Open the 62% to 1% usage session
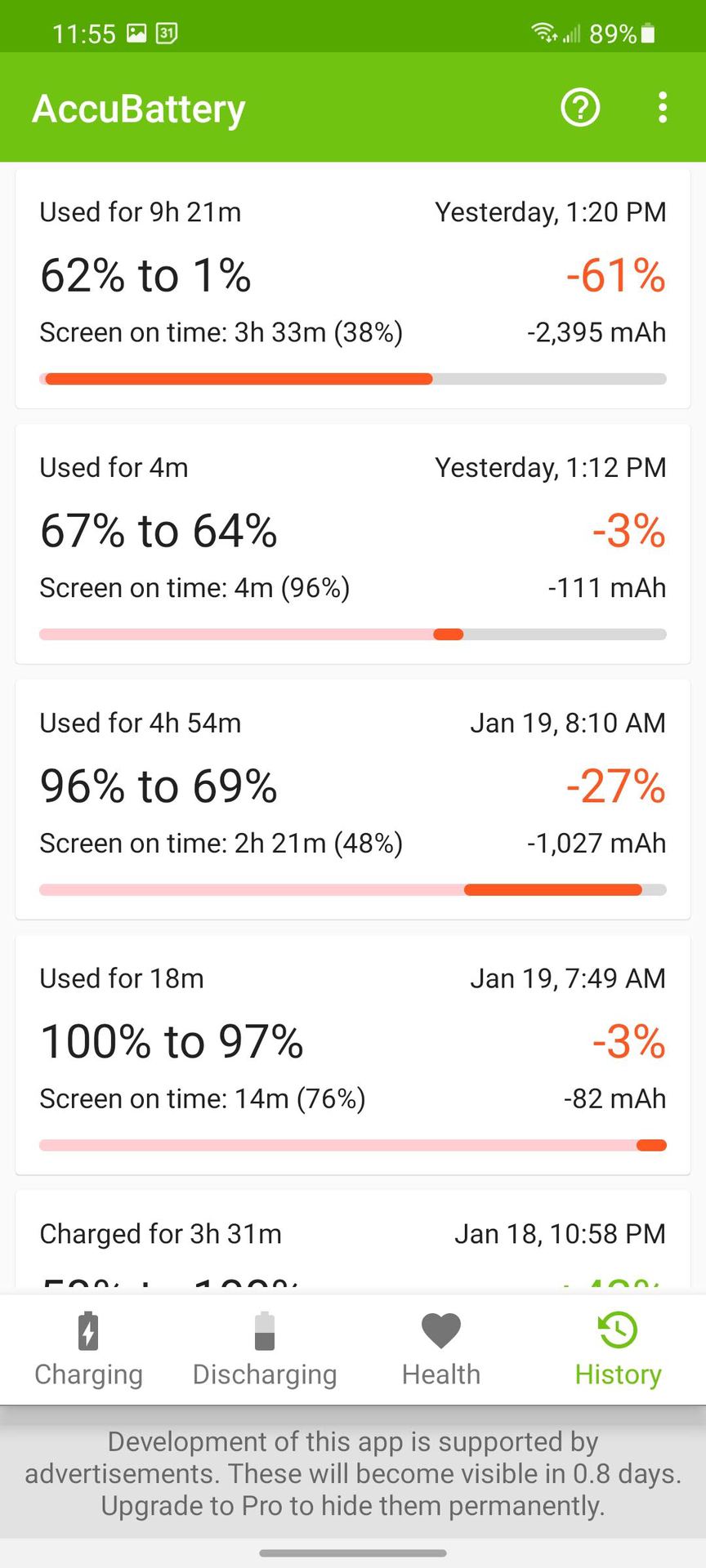 pyautogui.click(x=353, y=289)
